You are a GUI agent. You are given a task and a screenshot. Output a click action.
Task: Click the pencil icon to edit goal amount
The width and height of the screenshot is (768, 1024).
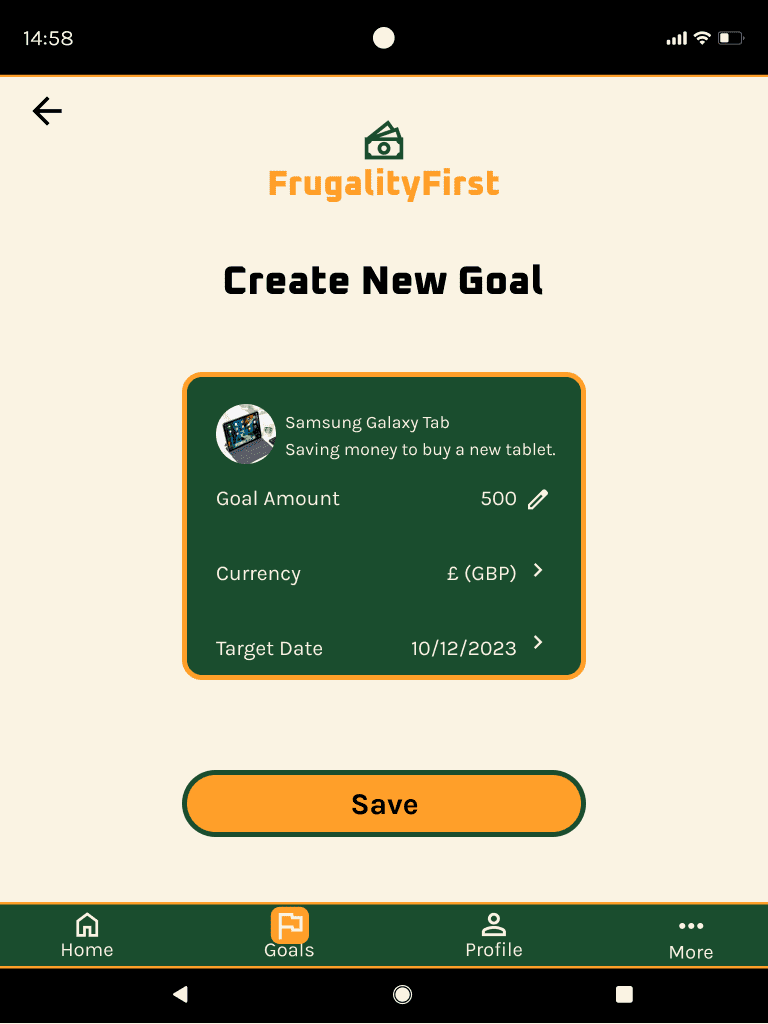(x=538, y=498)
